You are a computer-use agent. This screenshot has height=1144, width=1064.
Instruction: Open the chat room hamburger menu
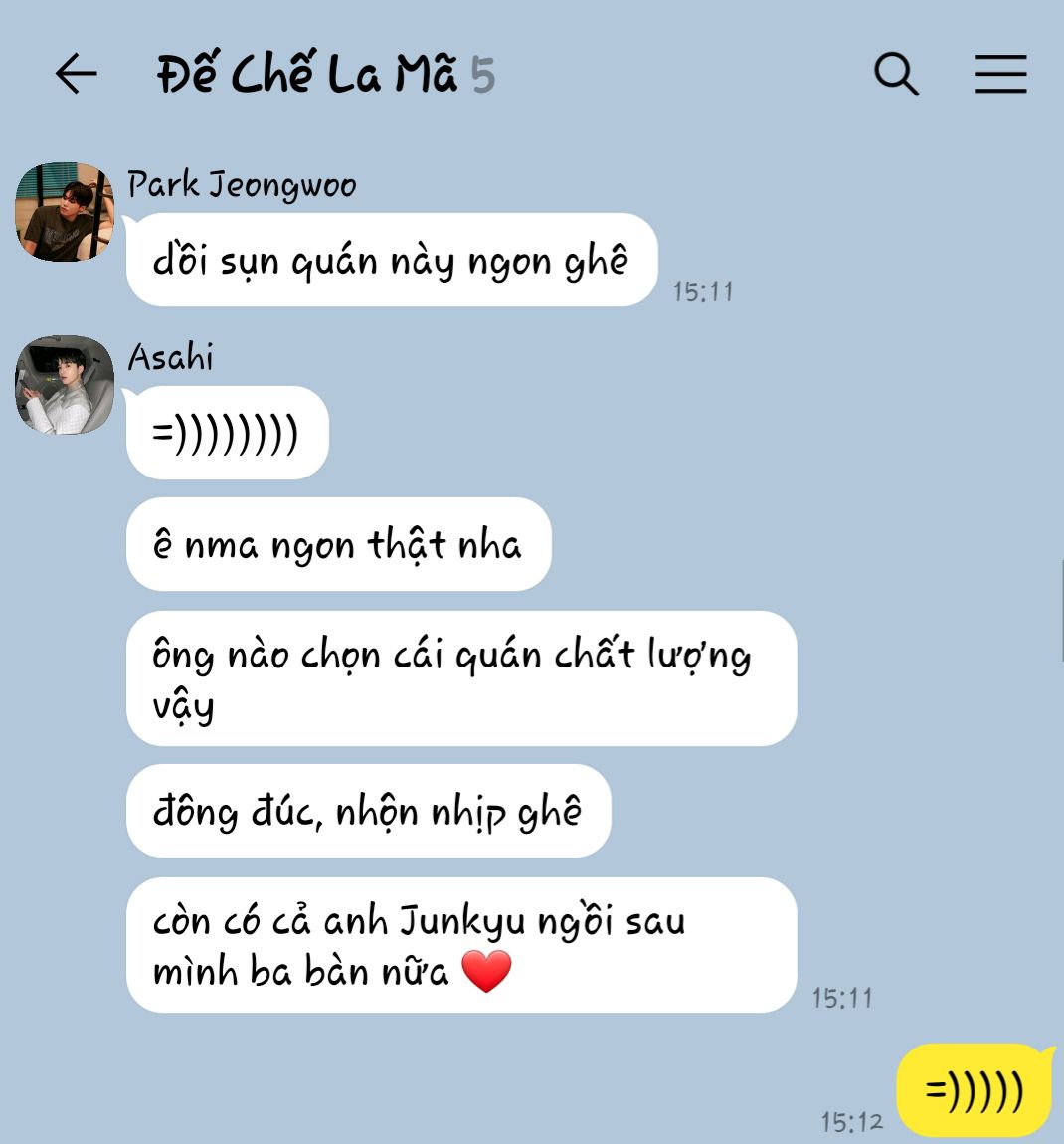(1000, 74)
